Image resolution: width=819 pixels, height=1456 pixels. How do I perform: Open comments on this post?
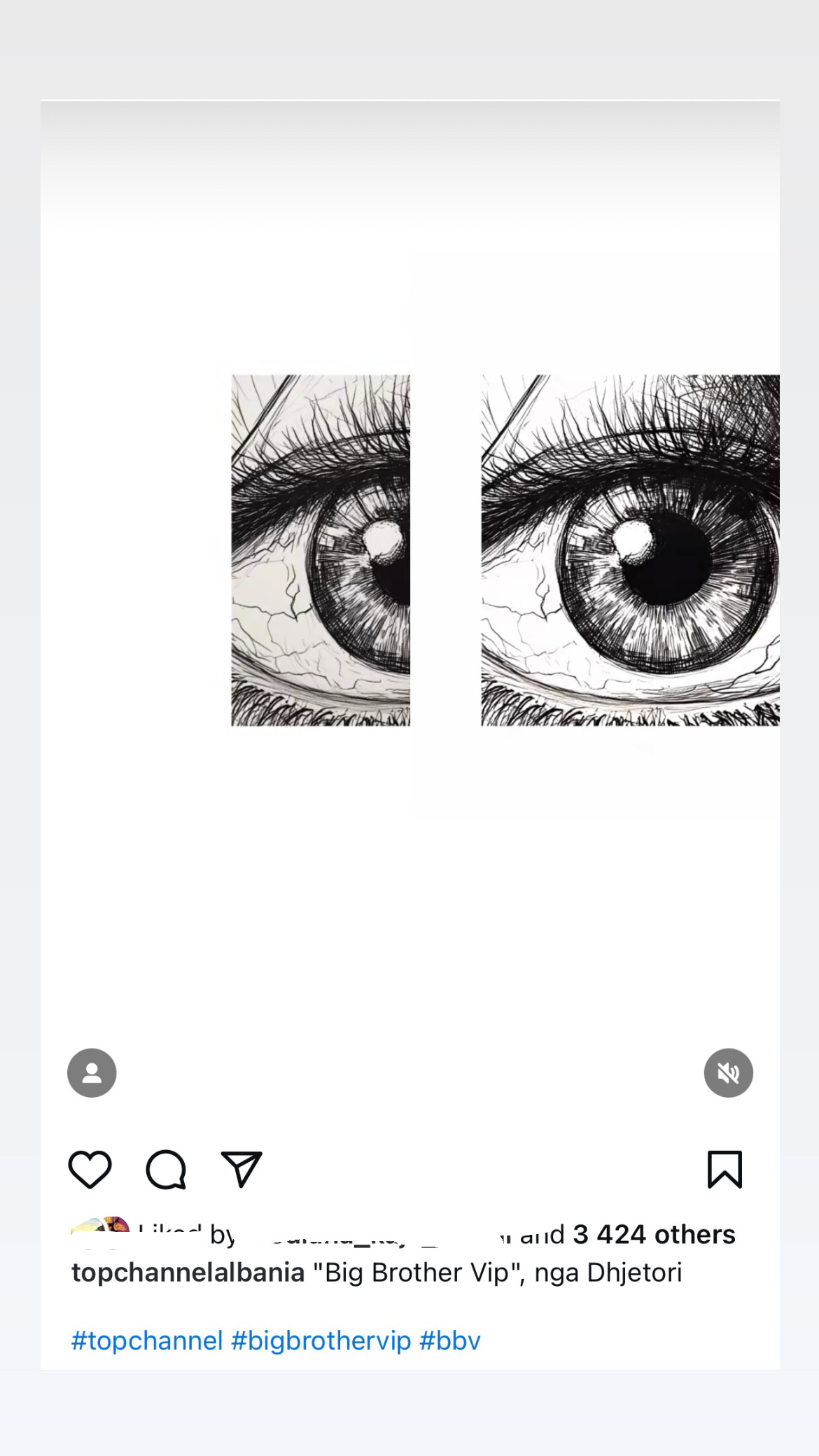(x=166, y=1170)
